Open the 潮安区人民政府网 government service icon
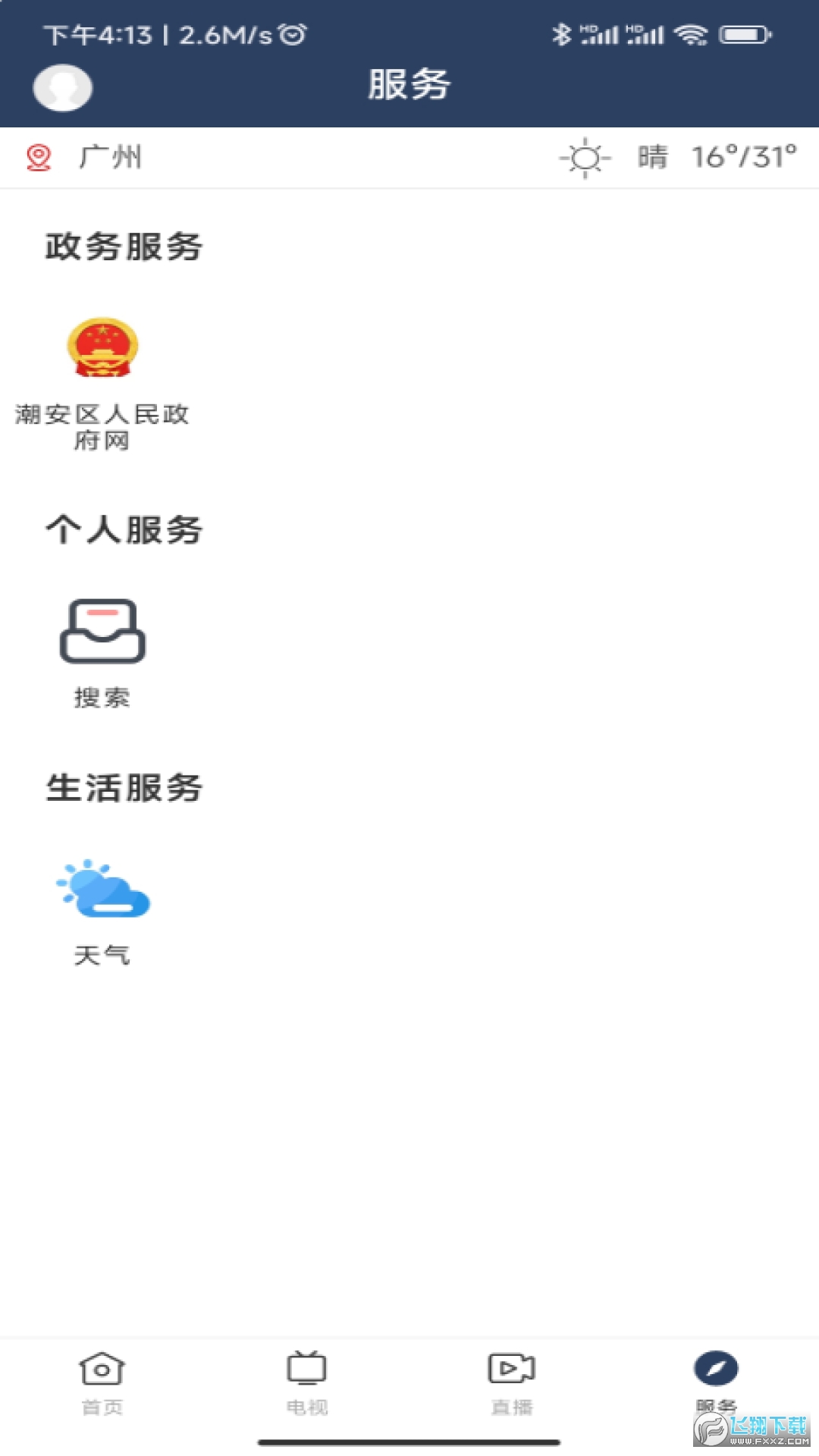 coord(103,347)
